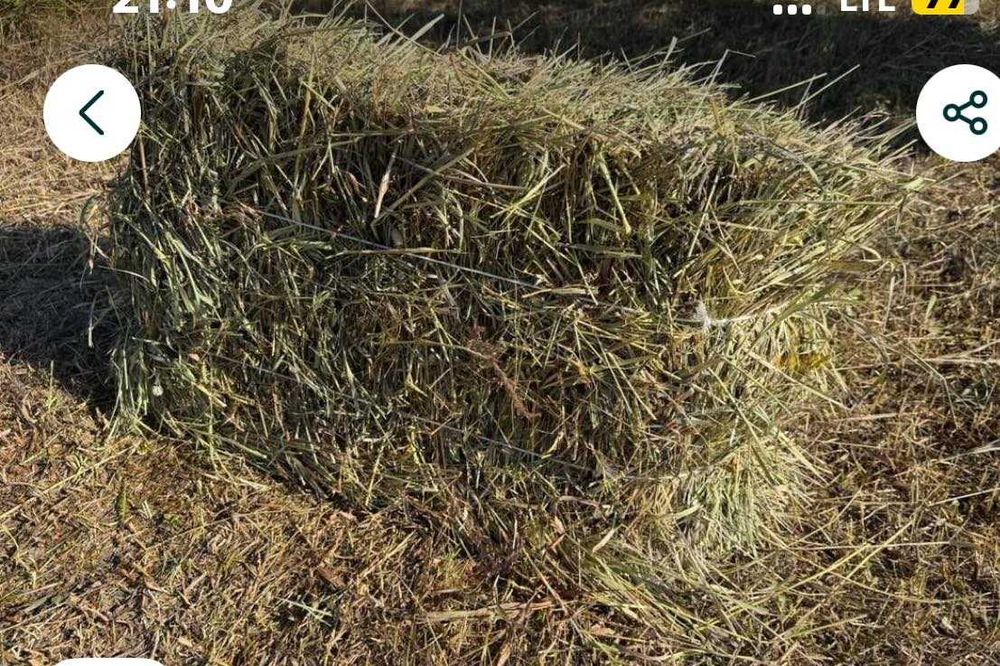The image size is (1000, 666).
Task: Share this hay bale listing
Action: [962, 113]
